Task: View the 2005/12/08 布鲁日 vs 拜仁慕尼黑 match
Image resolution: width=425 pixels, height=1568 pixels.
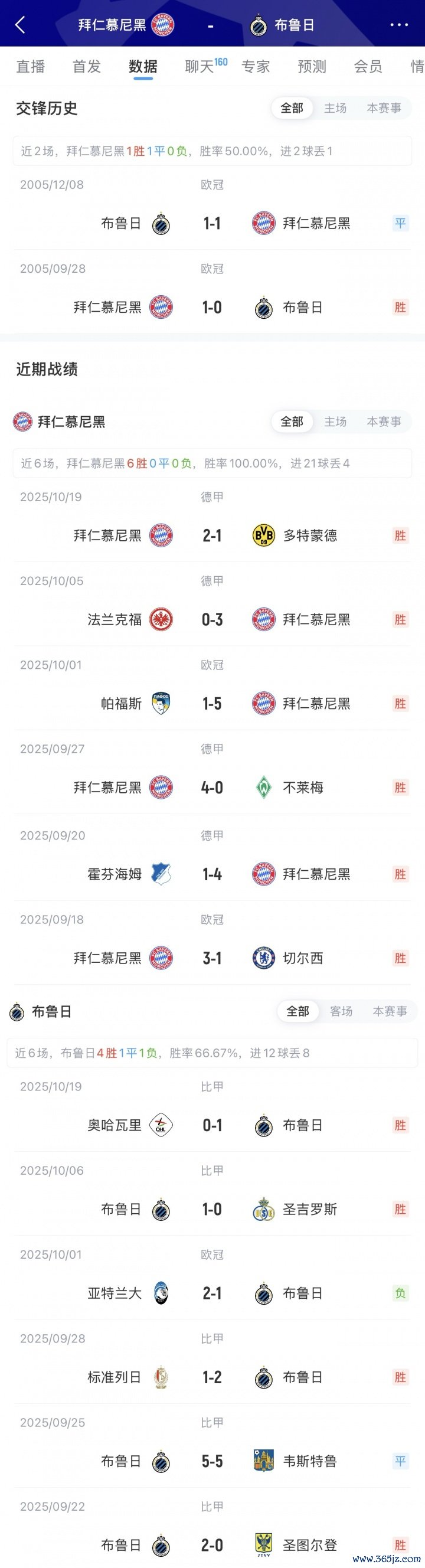Action: click(x=212, y=223)
